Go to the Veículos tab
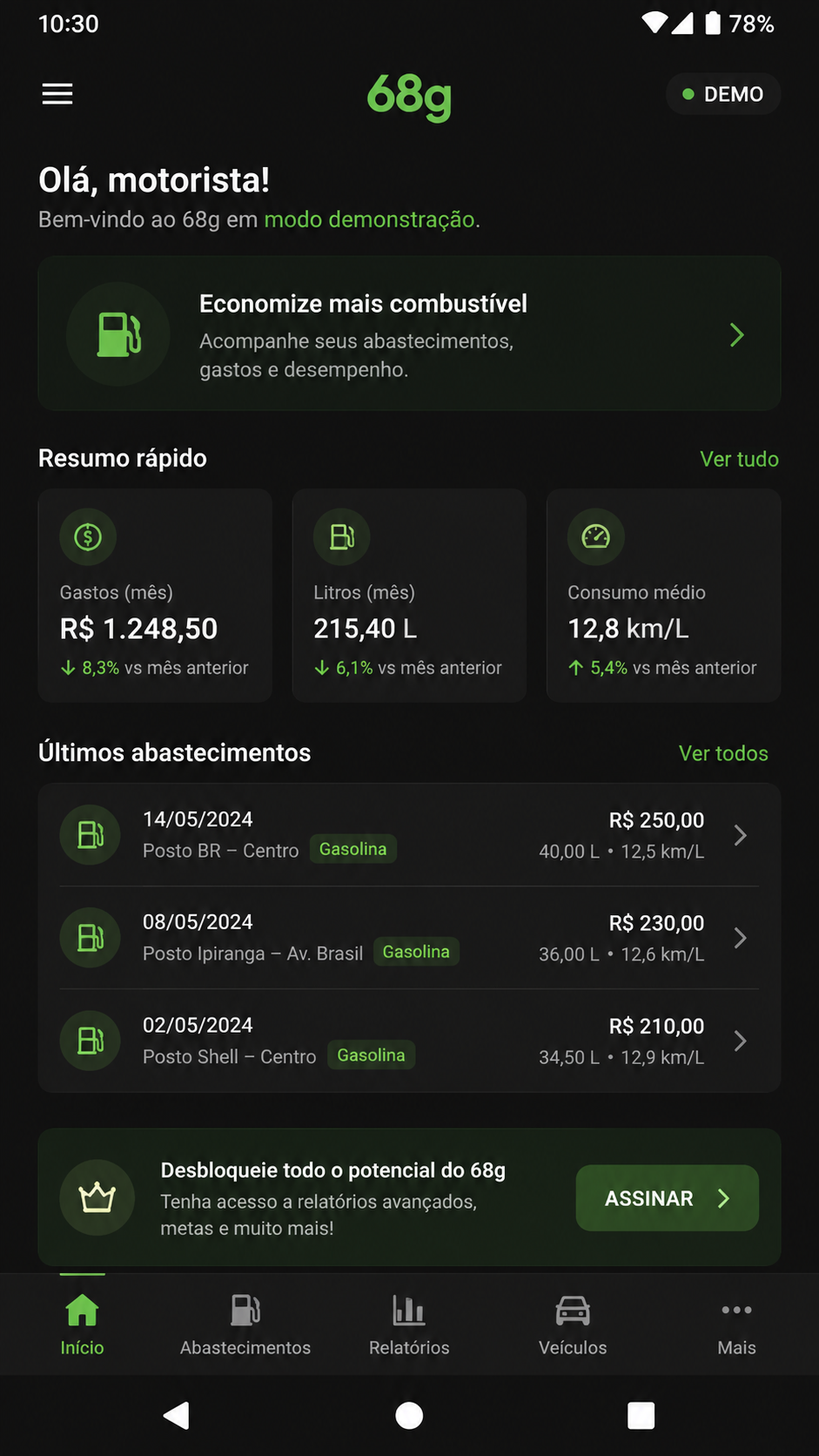This screenshot has height=1456, width=819. click(573, 1325)
